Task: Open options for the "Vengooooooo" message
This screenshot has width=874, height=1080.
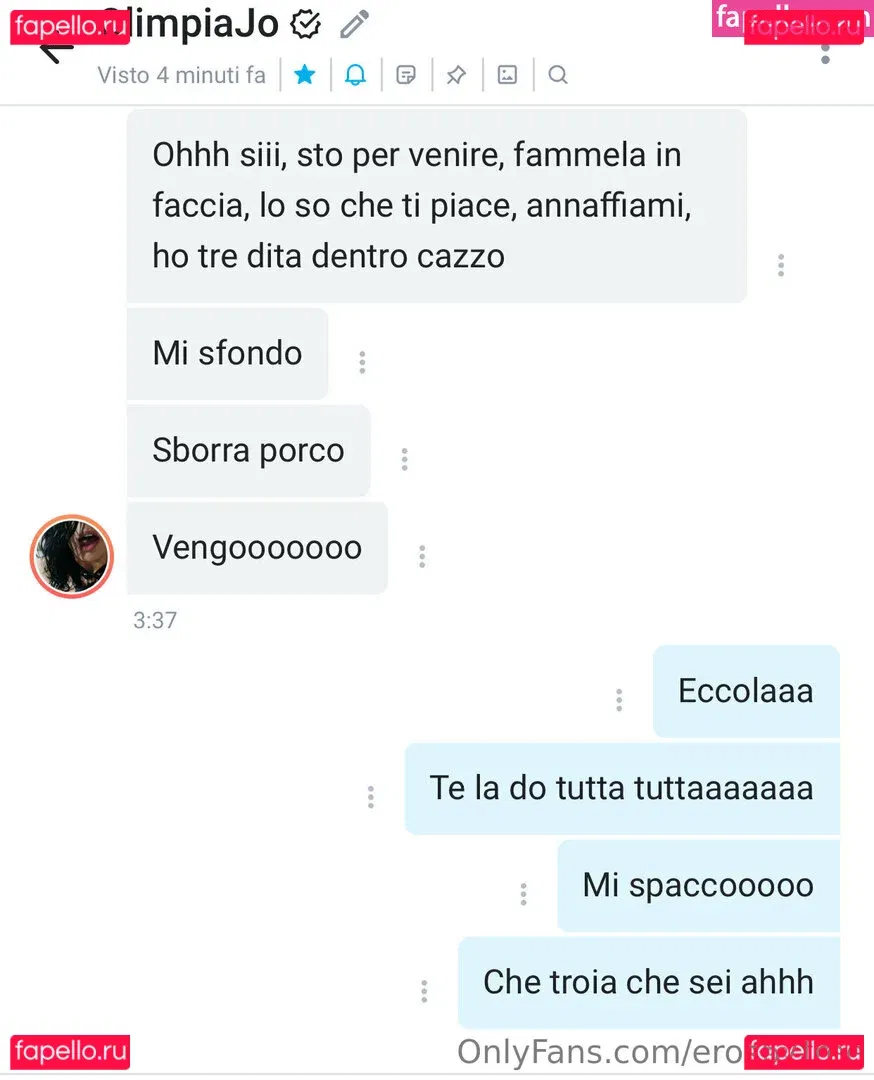Action: (422, 556)
